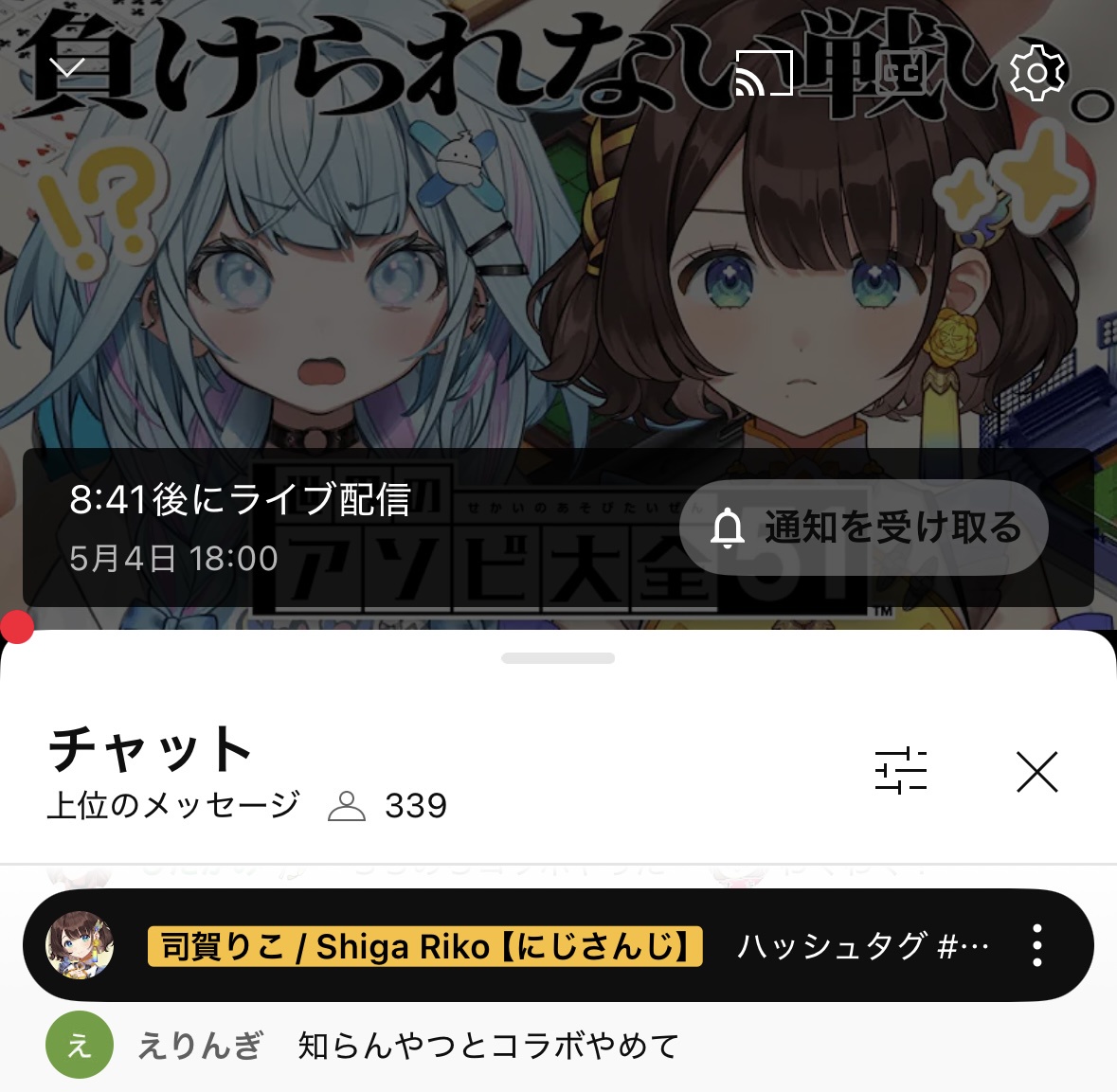The width and height of the screenshot is (1117, 1092).
Task: Toggle closed captions on the video
Action: point(901,73)
